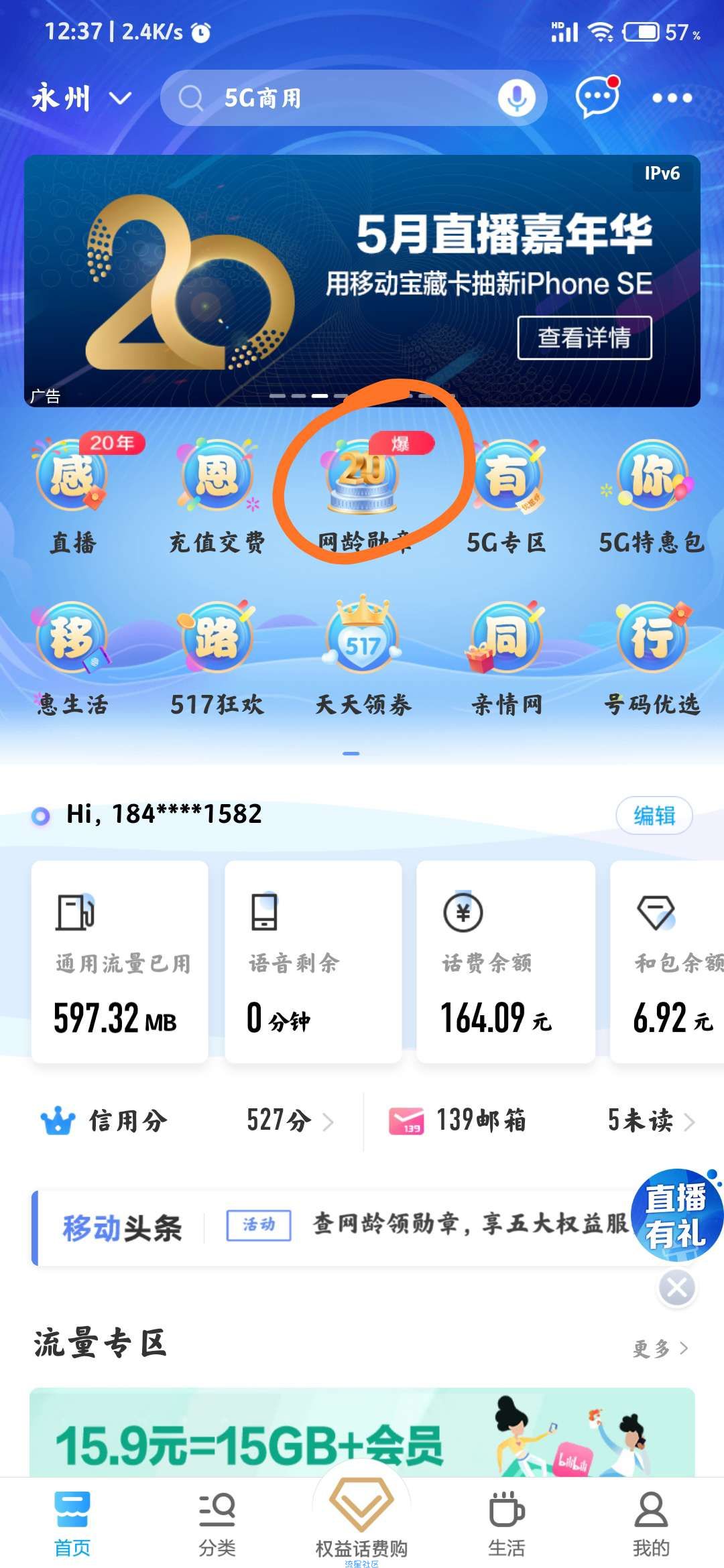Tap 查看详情 on the 5月直播嘉年华 banner

(584, 338)
